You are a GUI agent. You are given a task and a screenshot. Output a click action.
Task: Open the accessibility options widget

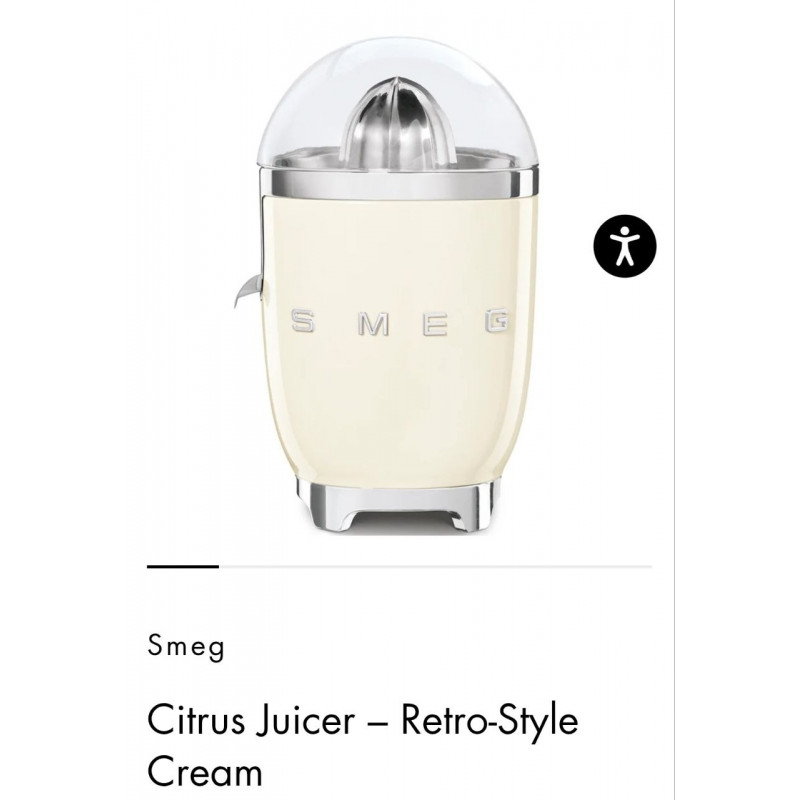[625, 245]
